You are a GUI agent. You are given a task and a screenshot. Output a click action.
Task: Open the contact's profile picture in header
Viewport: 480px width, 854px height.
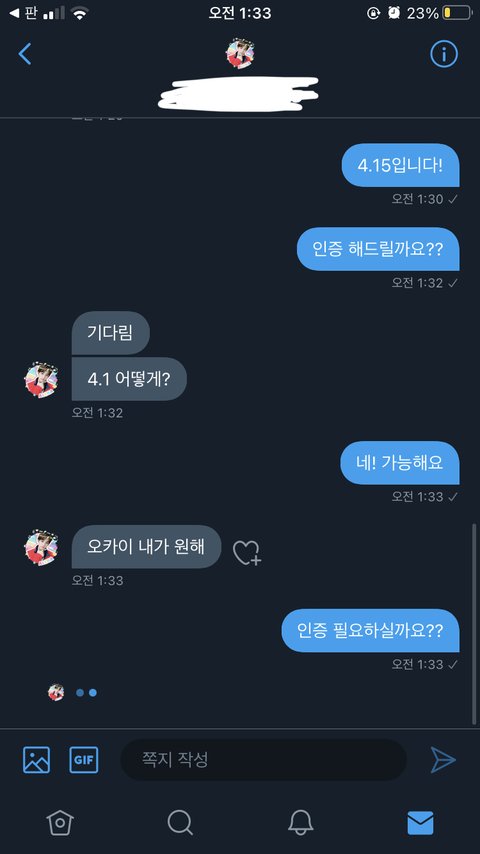pyautogui.click(x=240, y=53)
